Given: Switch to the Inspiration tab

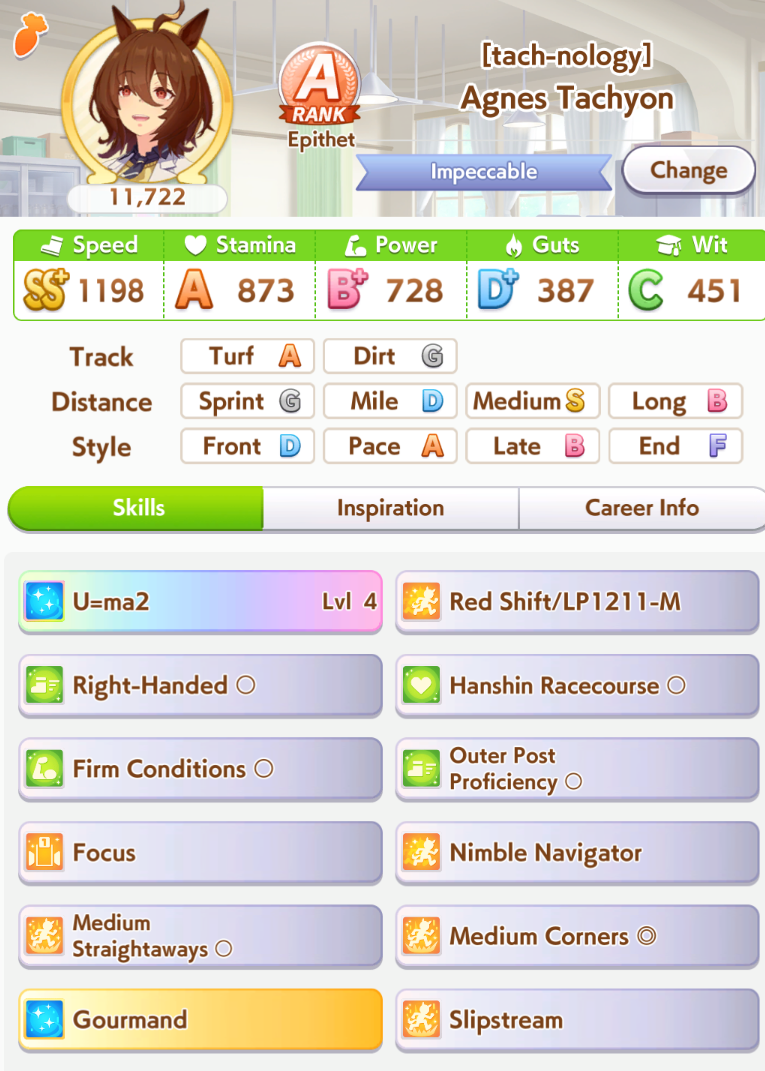Looking at the screenshot, I should [x=391, y=508].
